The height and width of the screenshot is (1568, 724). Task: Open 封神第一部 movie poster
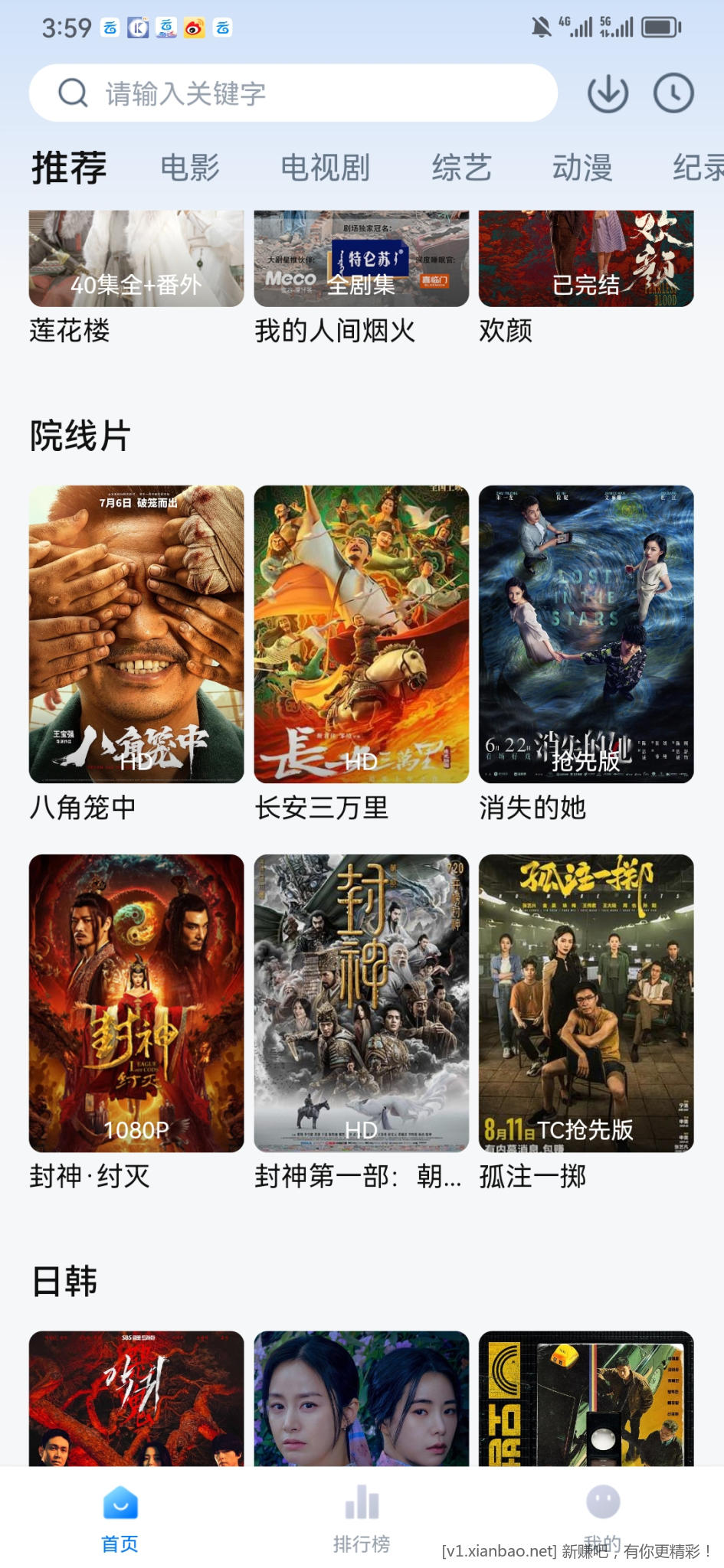361,1003
